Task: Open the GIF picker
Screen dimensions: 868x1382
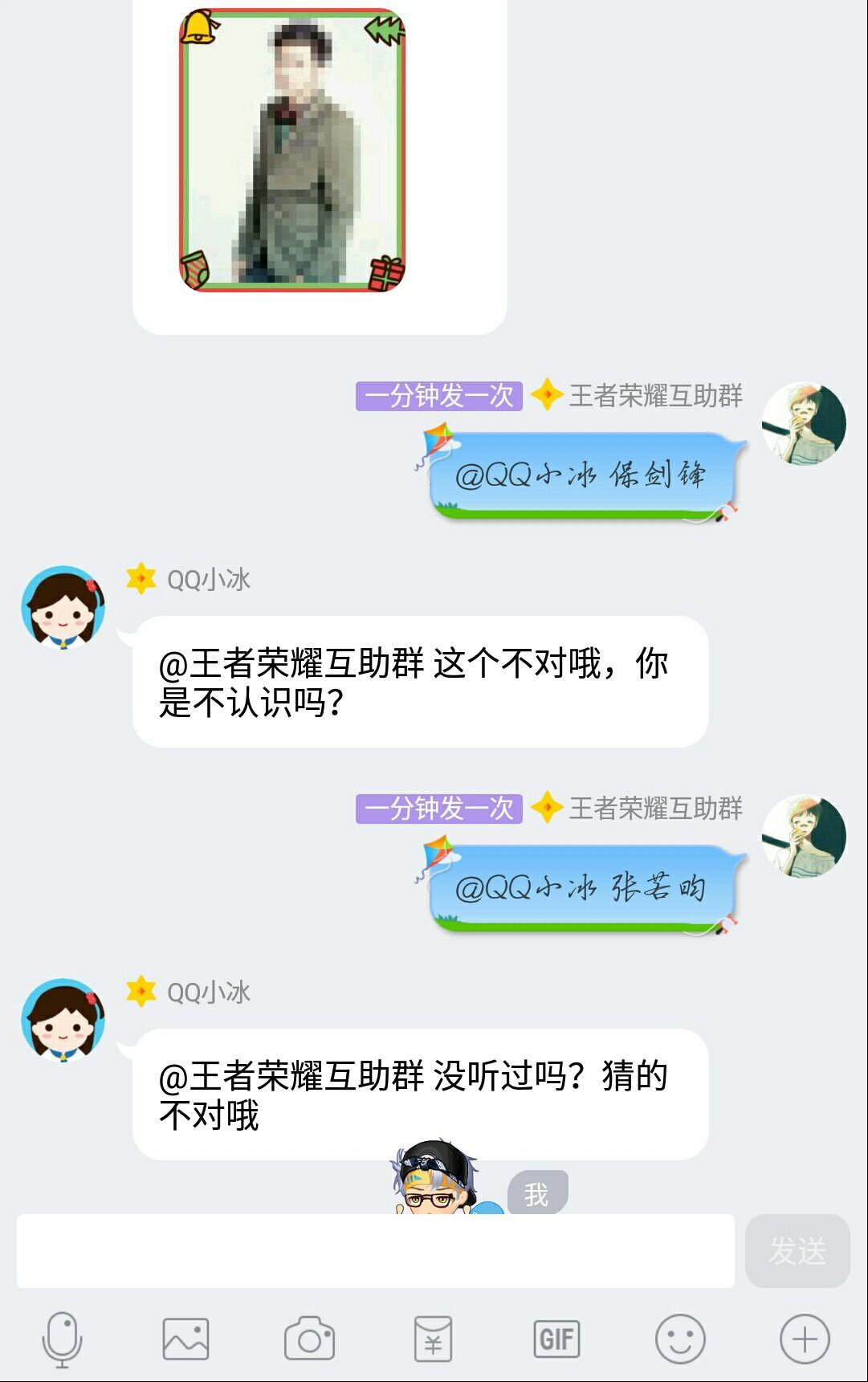Action: (556, 1339)
